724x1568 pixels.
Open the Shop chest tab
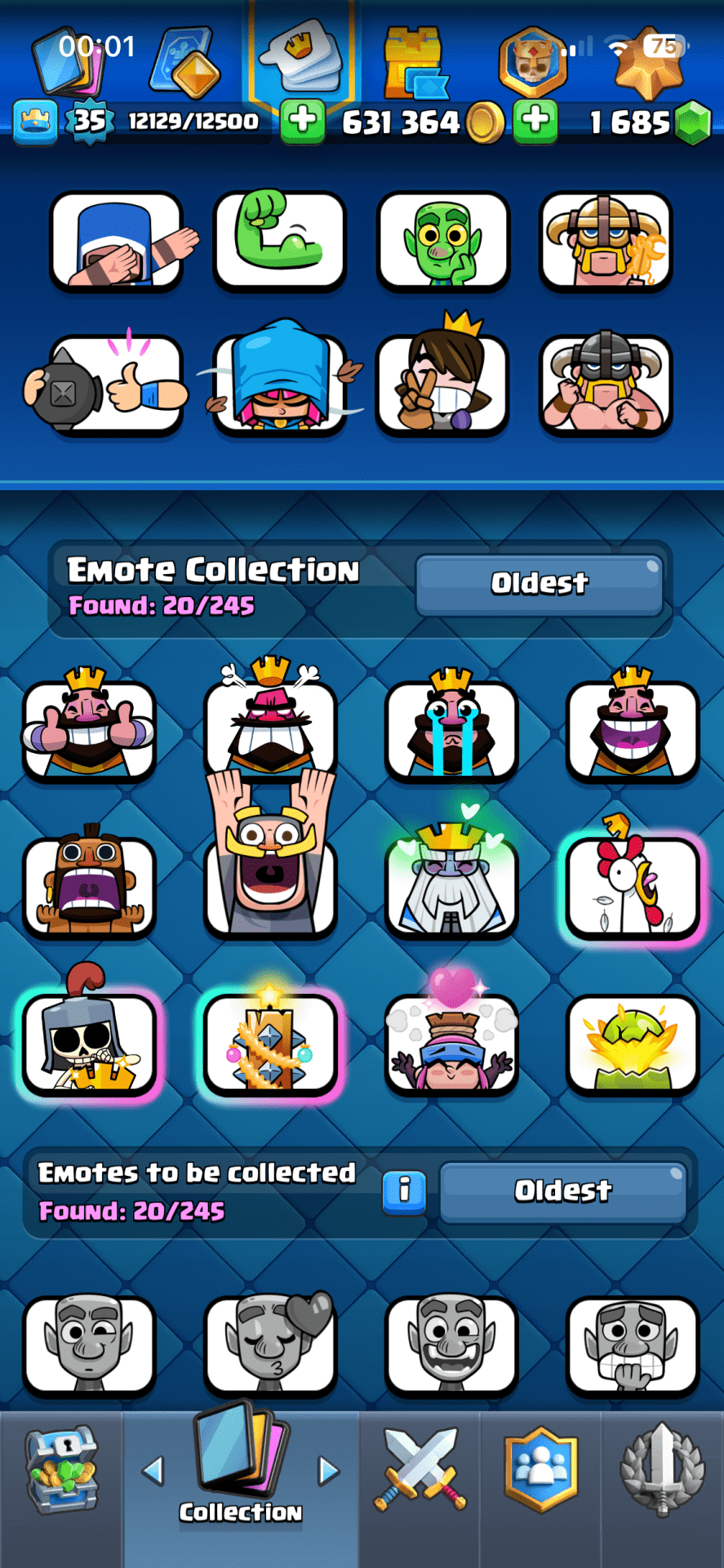coord(61,1470)
